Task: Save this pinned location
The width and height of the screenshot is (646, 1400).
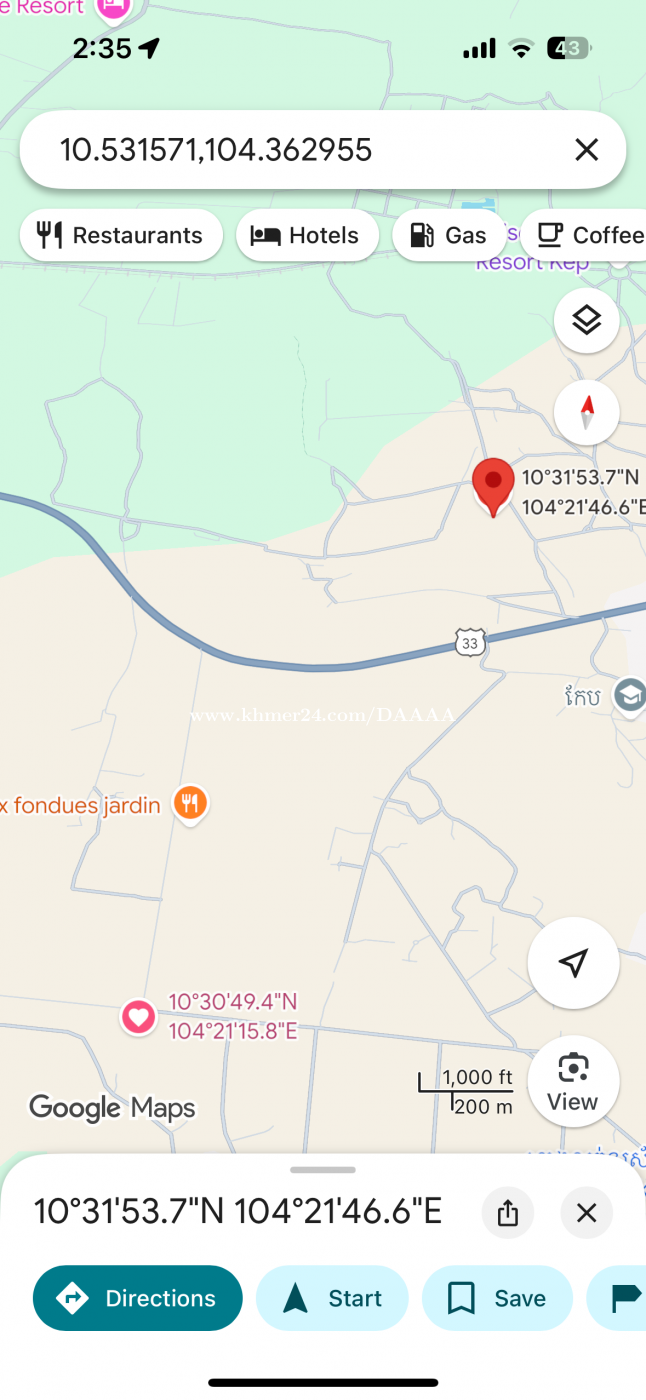Action: (x=497, y=1298)
